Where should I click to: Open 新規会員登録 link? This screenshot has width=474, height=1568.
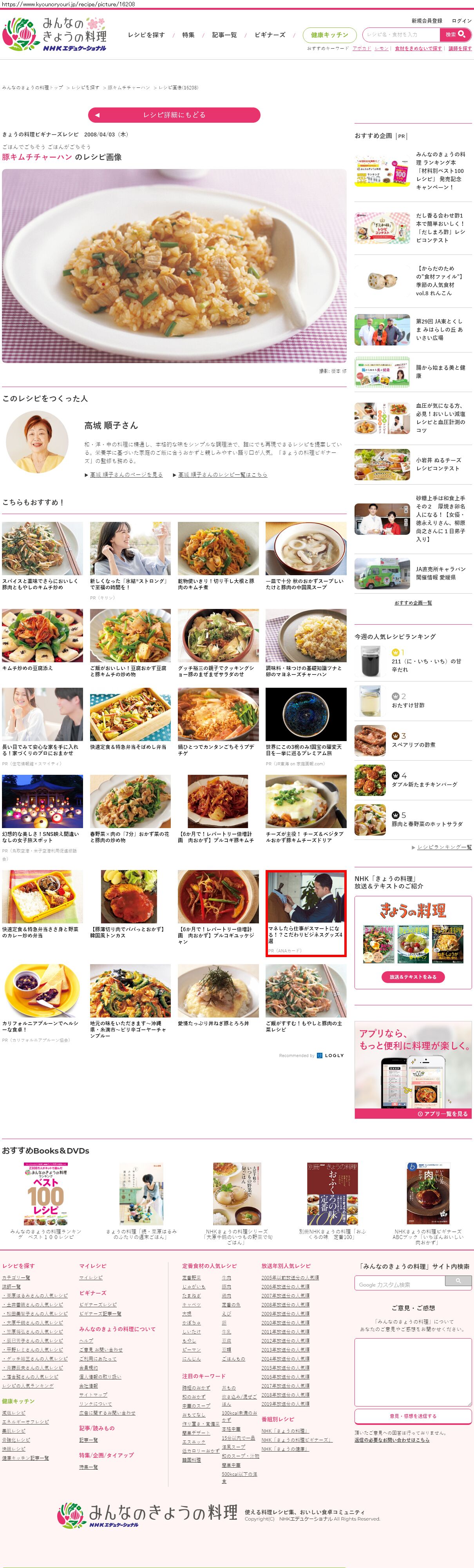click(427, 21)
